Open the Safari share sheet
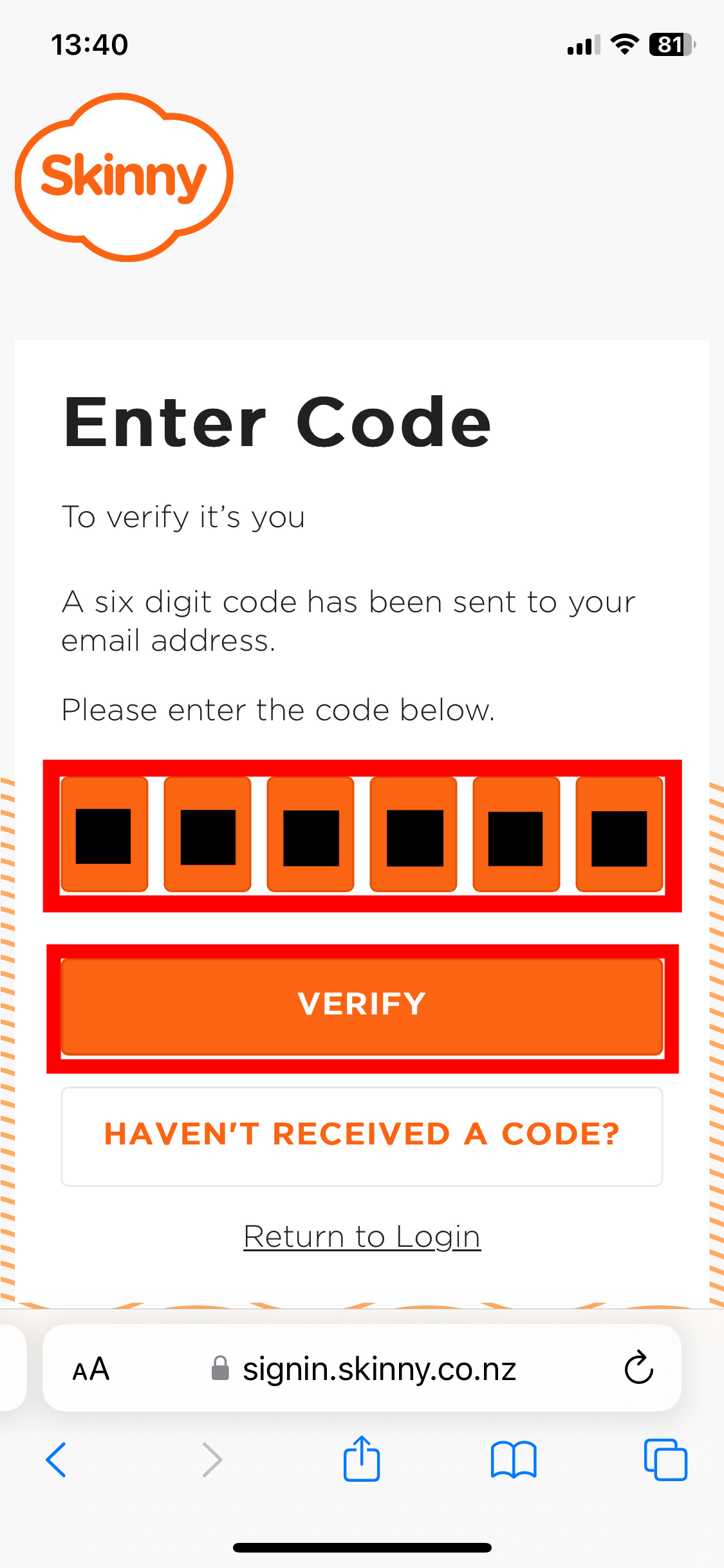This screenshot has width=724, height=1568. pyautogui.click(x=362, y=1459)
